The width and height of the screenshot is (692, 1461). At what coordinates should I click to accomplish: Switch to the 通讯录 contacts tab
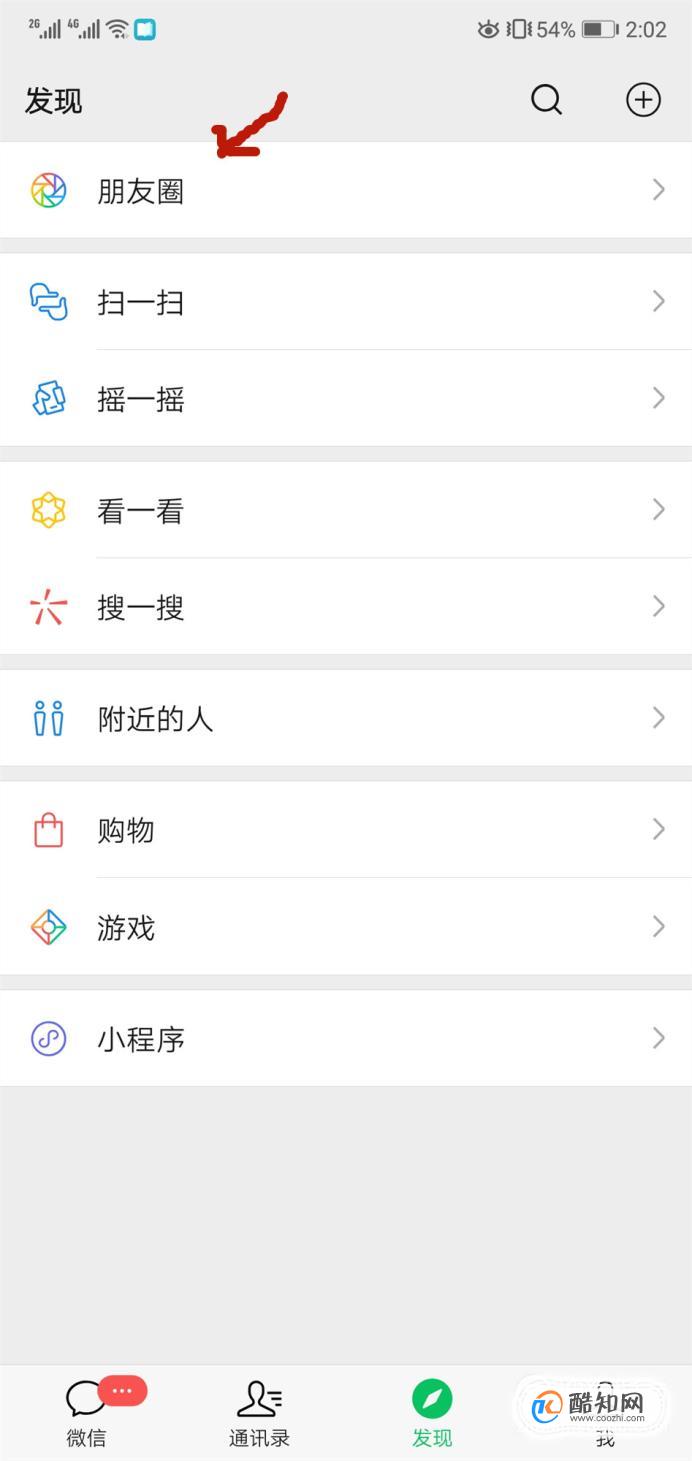coord(259,1413)
